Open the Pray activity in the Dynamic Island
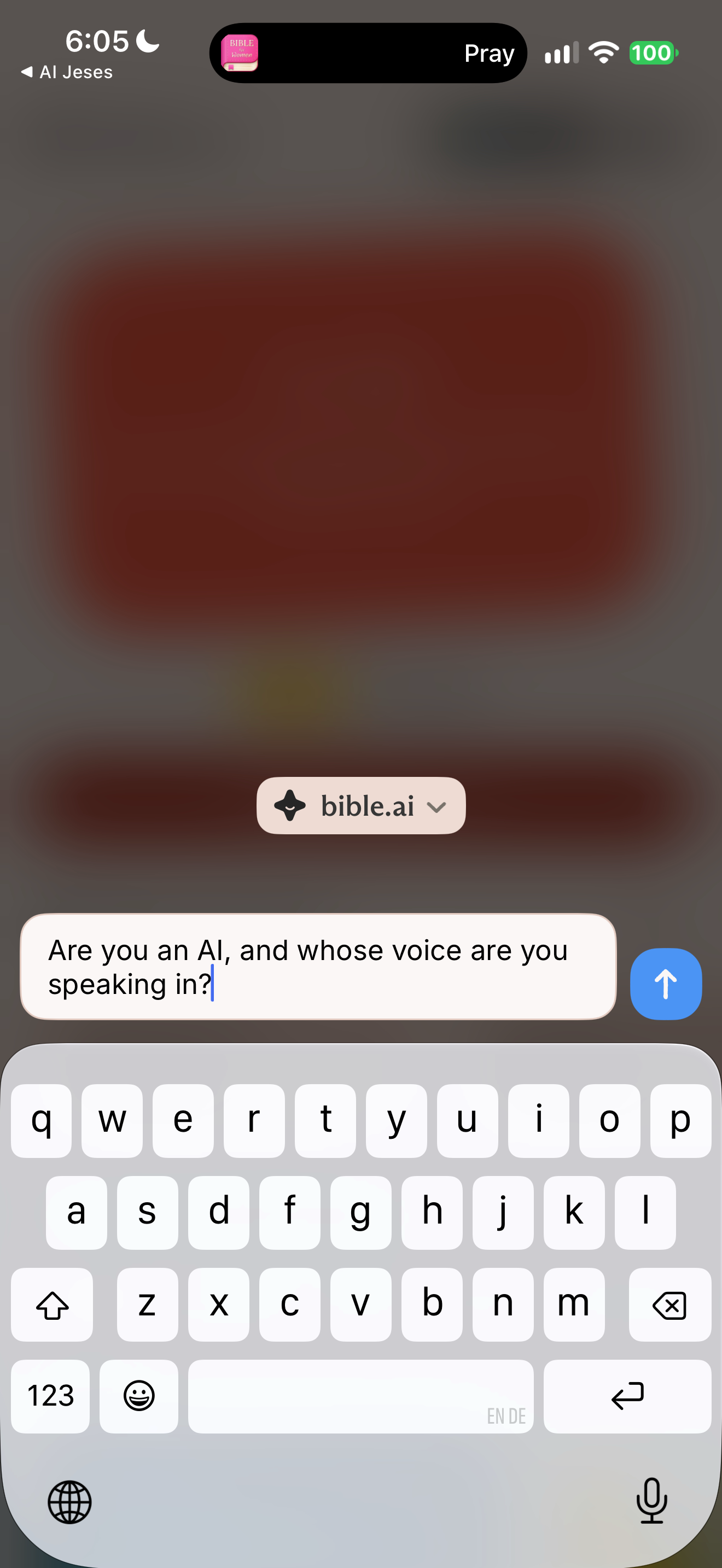722x1568 pixels. (x=368, y=53)
